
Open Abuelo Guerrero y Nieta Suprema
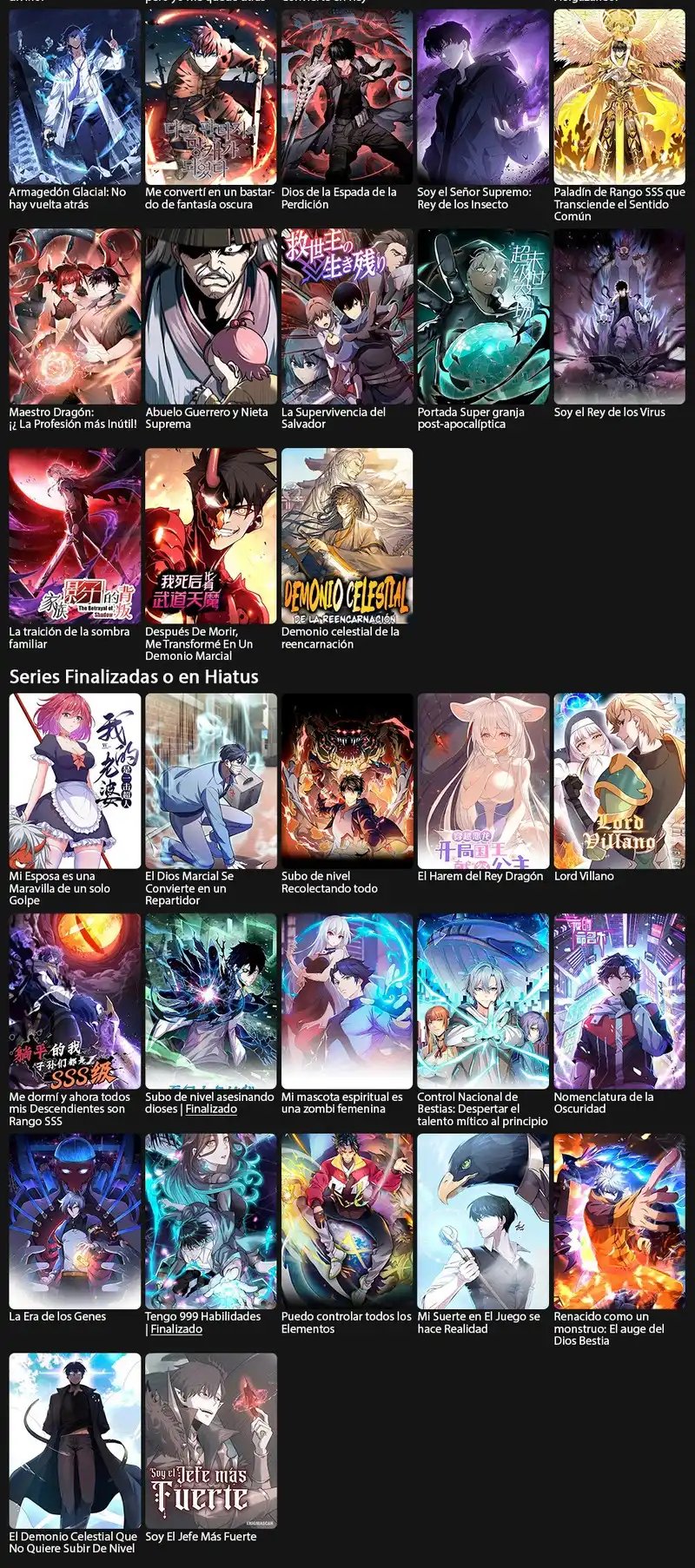point(211,316)
